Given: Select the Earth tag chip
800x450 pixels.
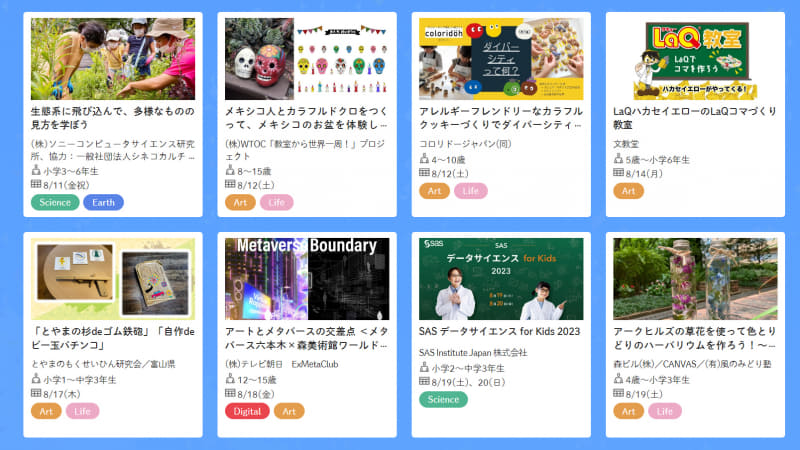Looking at the screenshot, I should [x=104, y=202].
